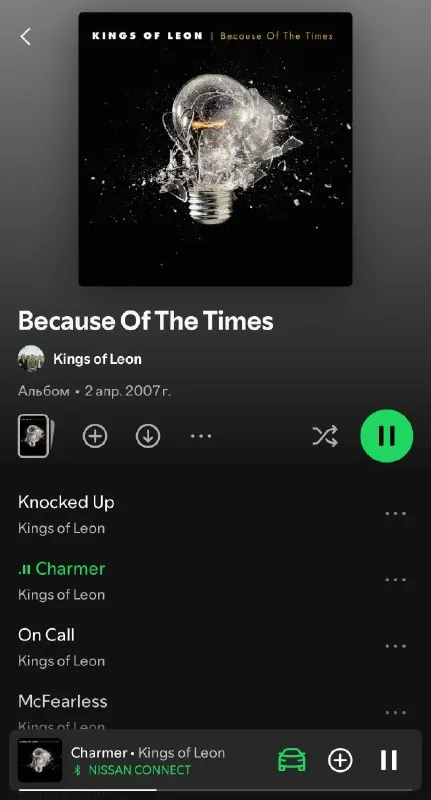Open the album preview card icon
Viewport: 431px width, 800px height.
[36, 436]
